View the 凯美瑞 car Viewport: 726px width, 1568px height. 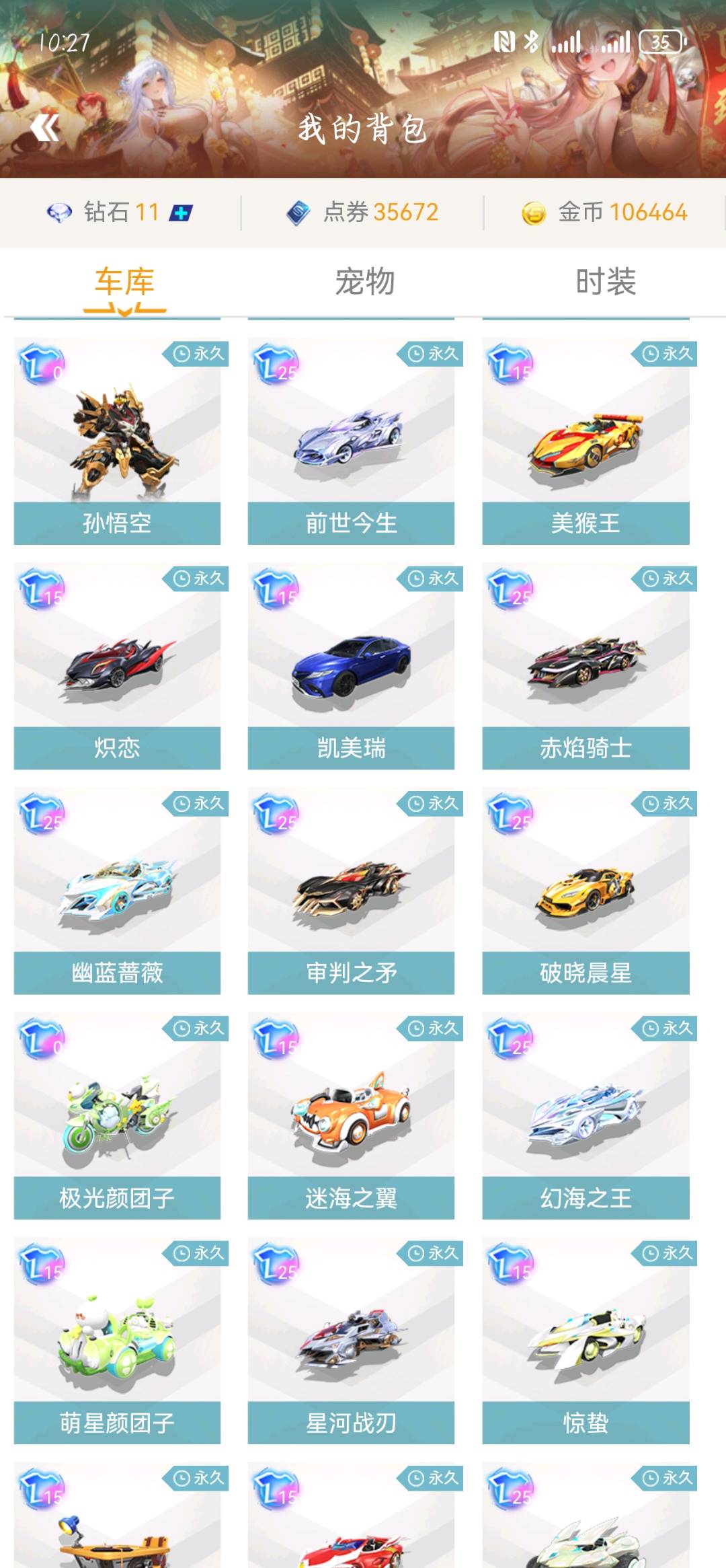click(351, 666)
